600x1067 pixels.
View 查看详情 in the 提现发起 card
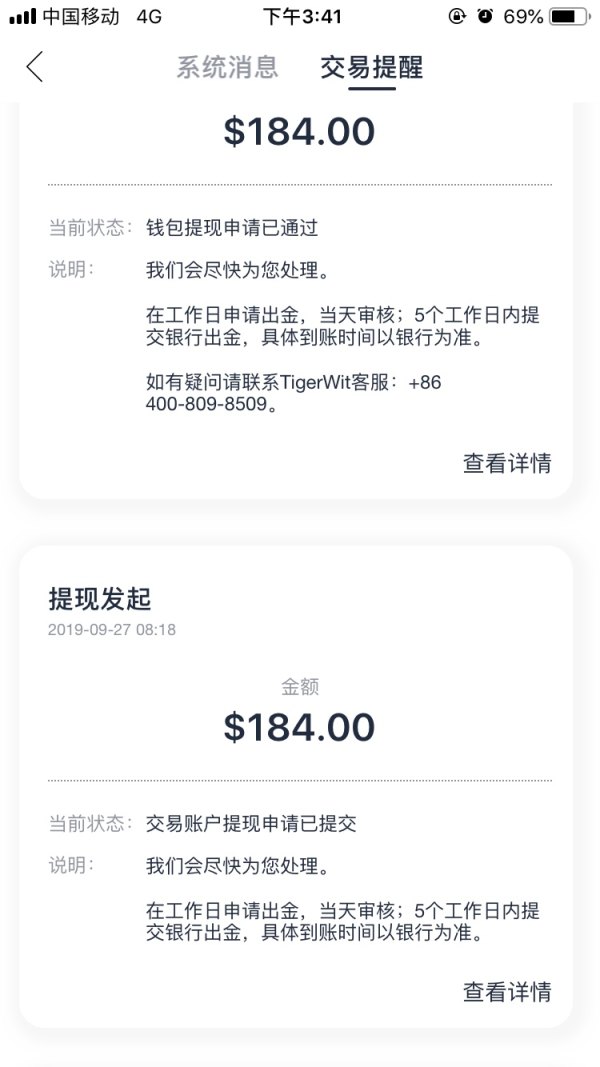pos(506,991)
